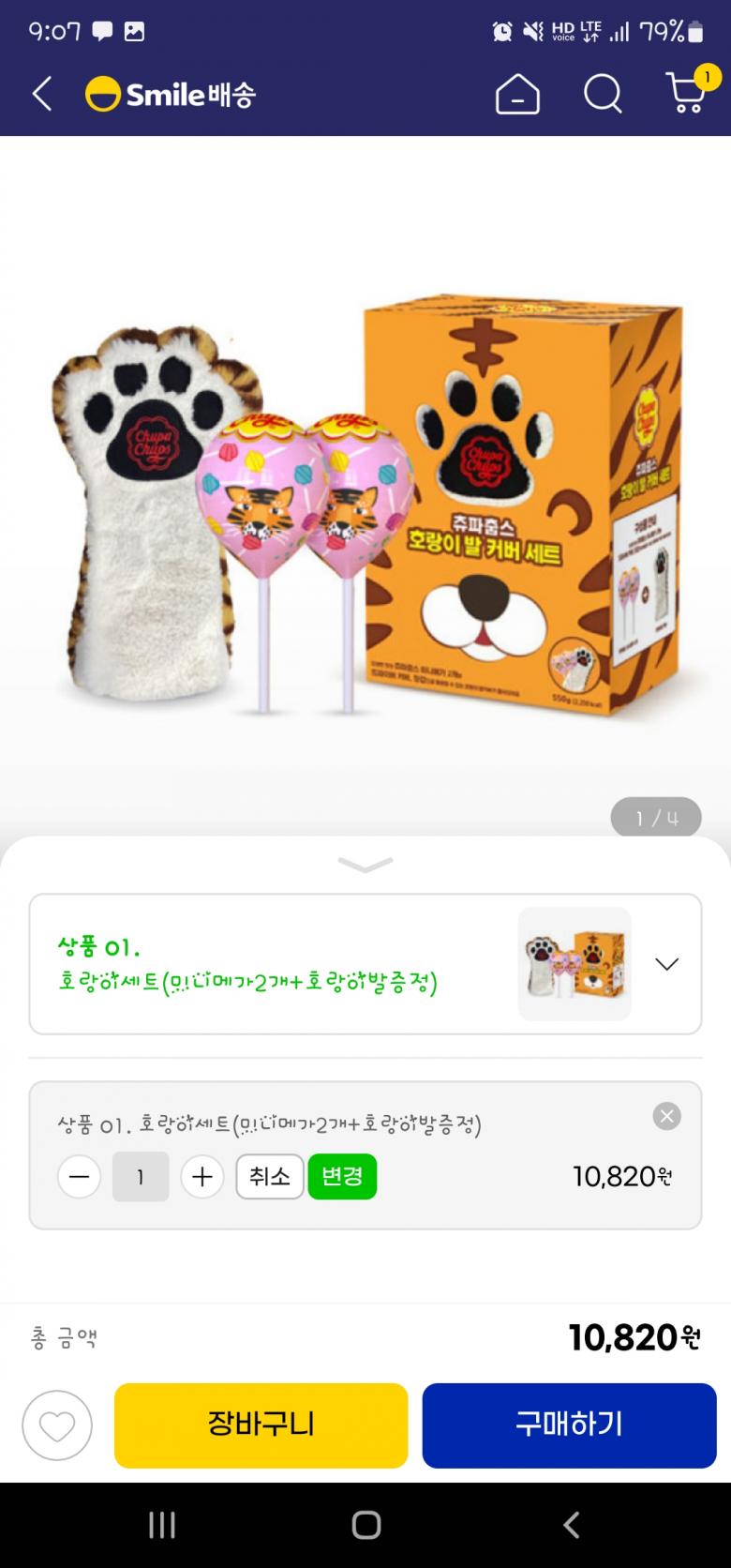Buy now with 구매하기
Image resolution: width=731 pixels, height=1568 pixels.
569,1425
